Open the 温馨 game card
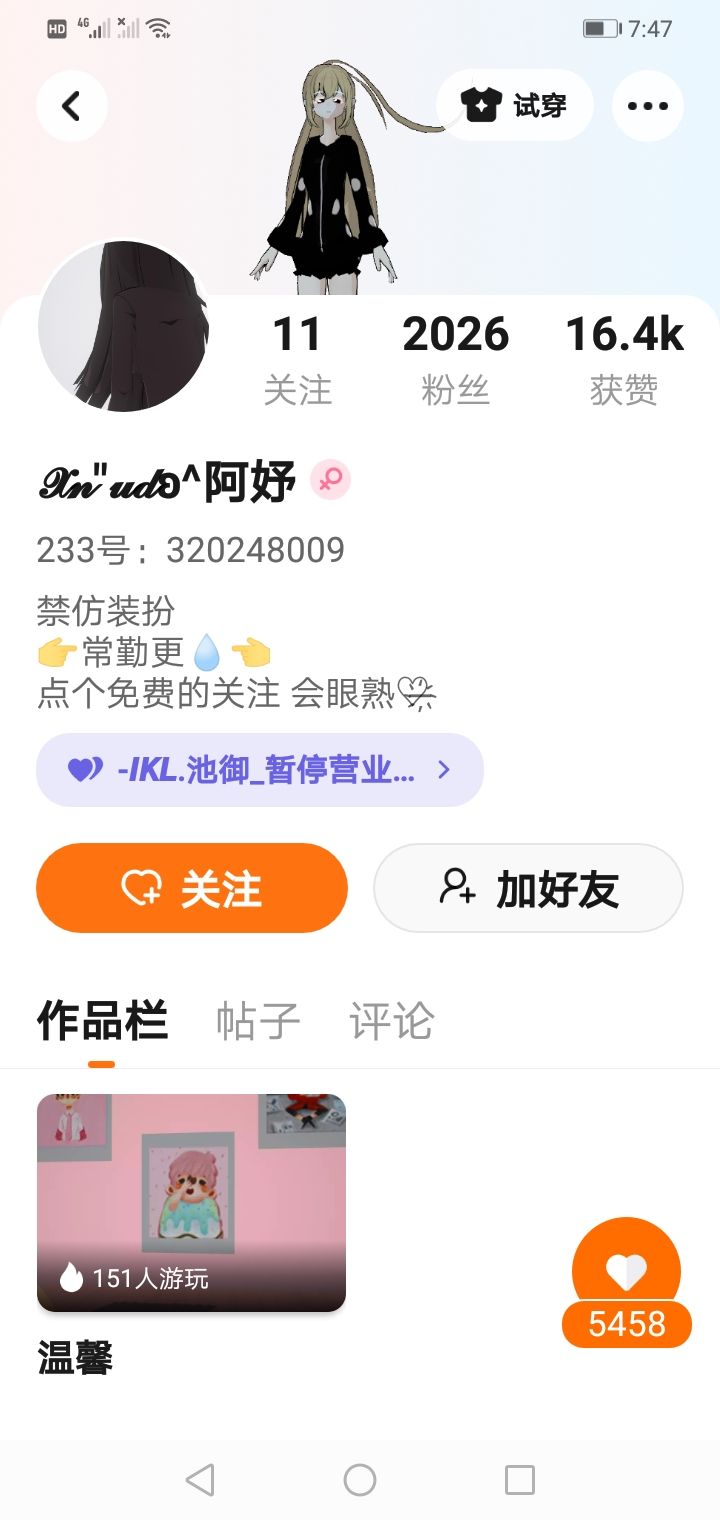720x1520 pixels. point(191,1202)
